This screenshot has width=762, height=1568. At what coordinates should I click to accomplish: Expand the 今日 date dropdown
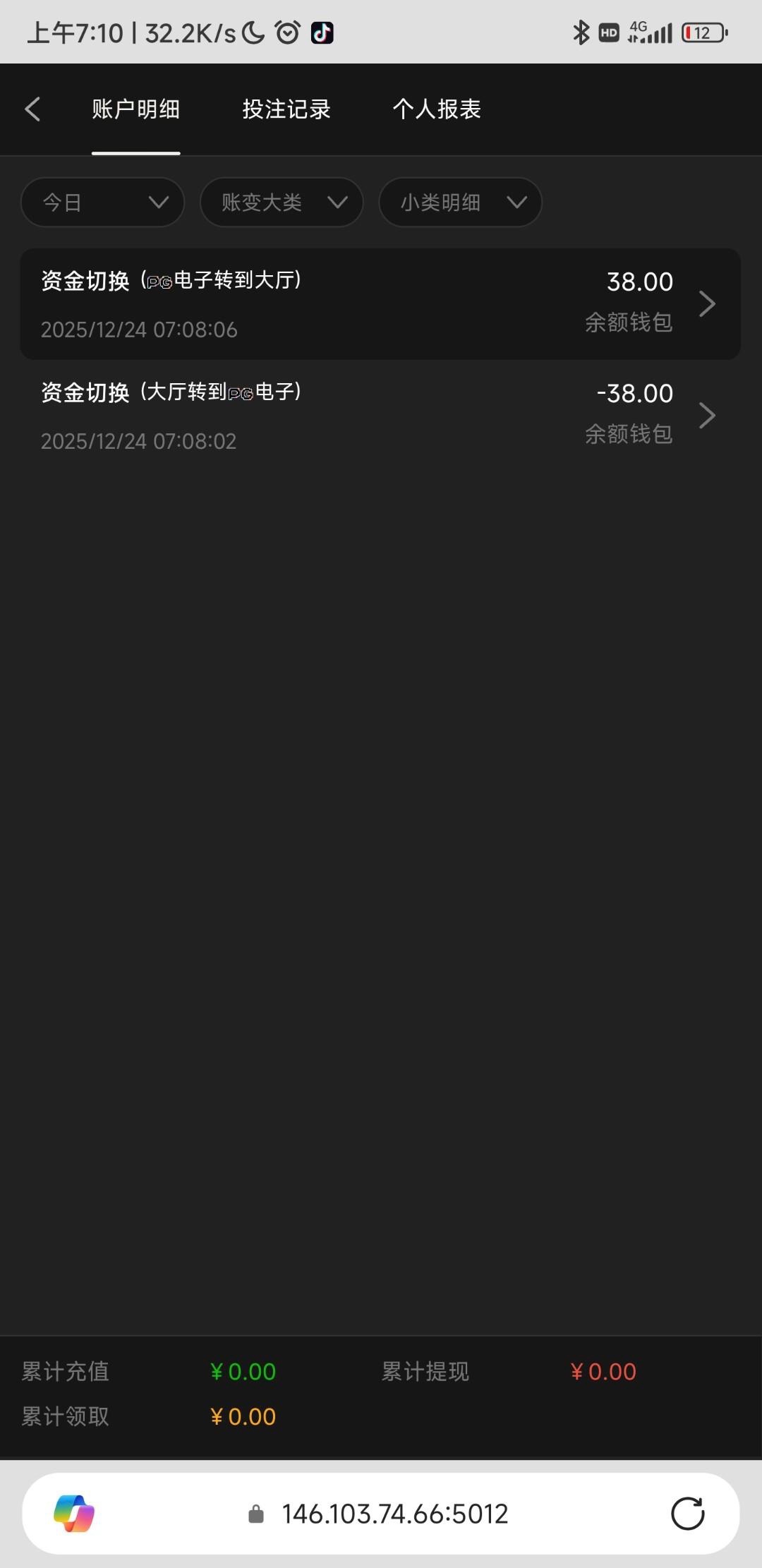[103, 203]
